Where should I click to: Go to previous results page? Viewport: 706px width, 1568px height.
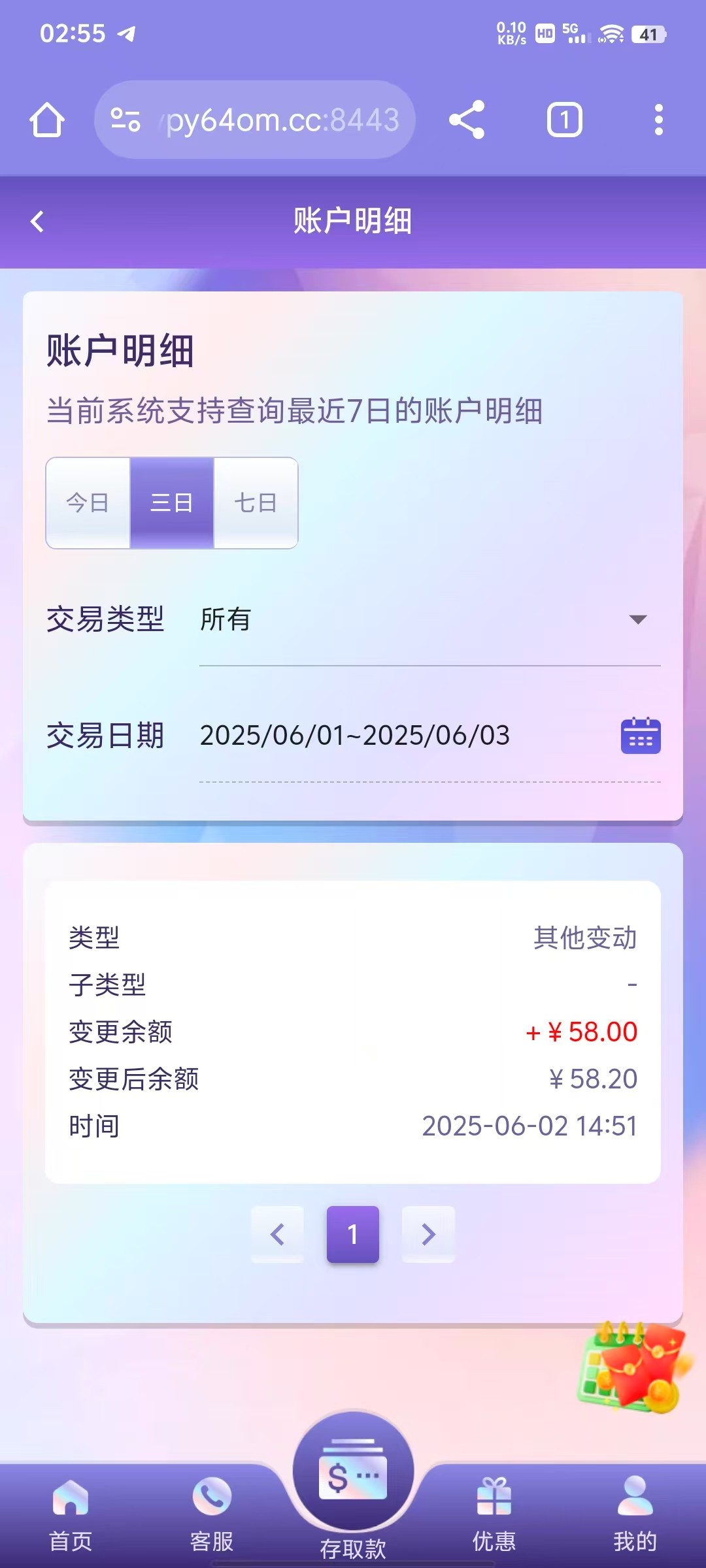[277, 1234]
